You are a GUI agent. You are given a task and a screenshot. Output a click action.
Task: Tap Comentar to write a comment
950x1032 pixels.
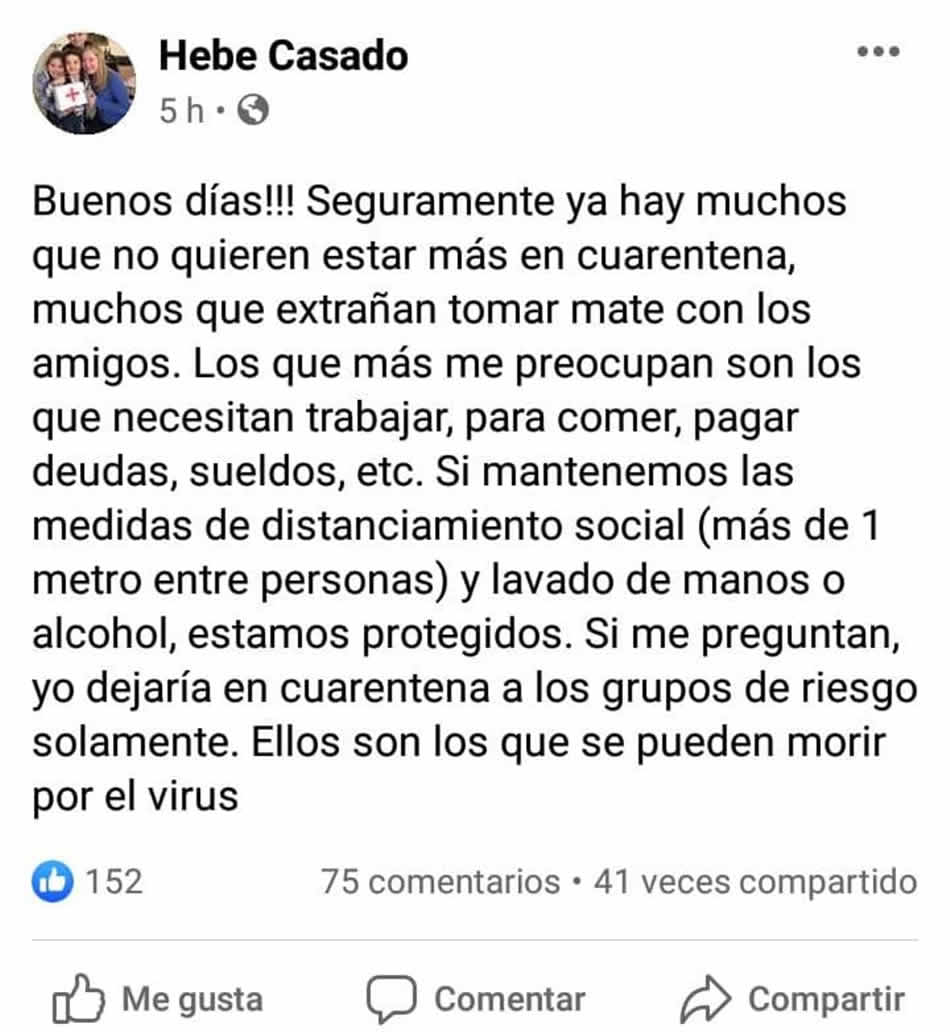476,998
